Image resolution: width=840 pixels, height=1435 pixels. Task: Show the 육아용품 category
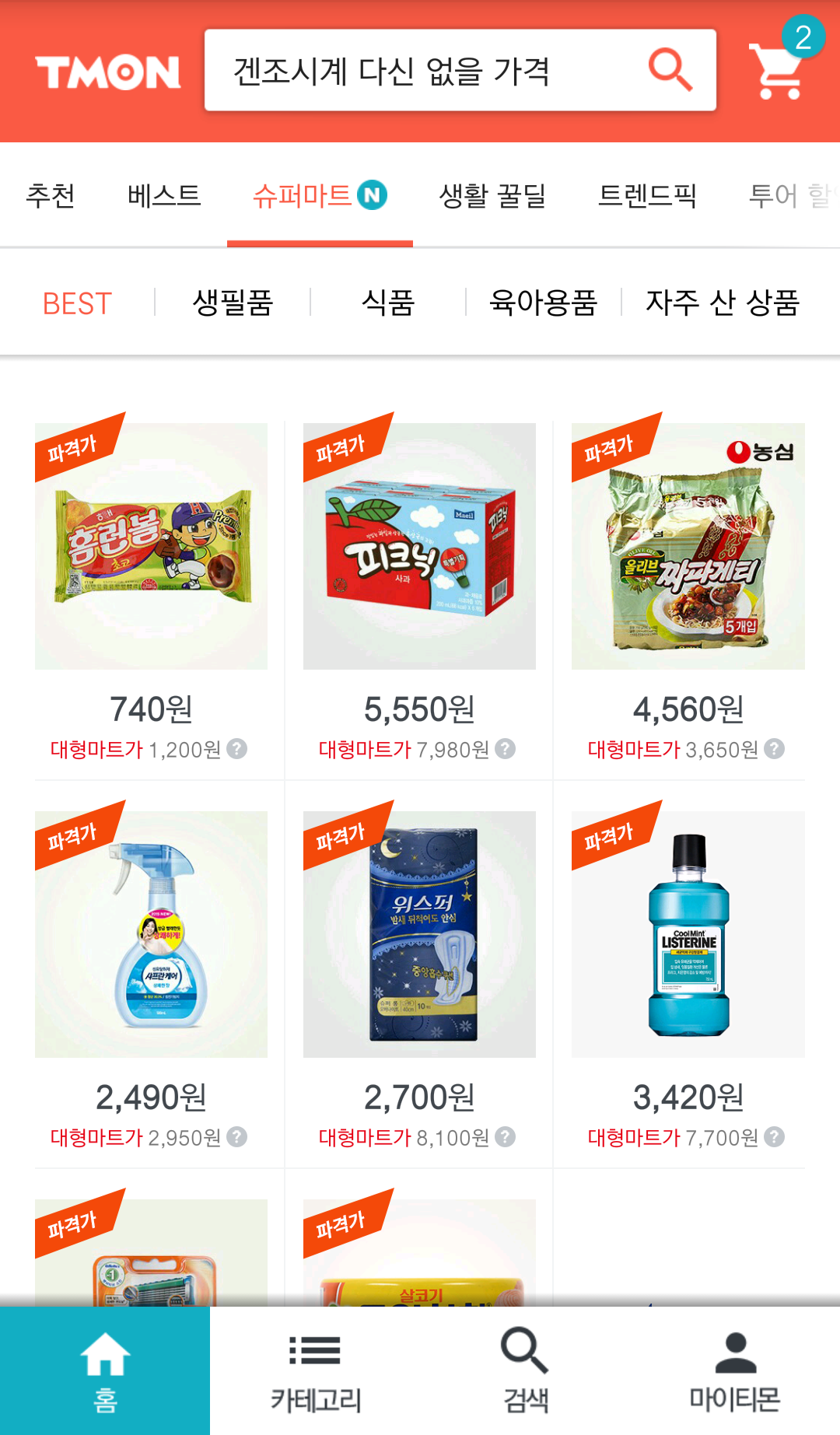tap(544, 303)
